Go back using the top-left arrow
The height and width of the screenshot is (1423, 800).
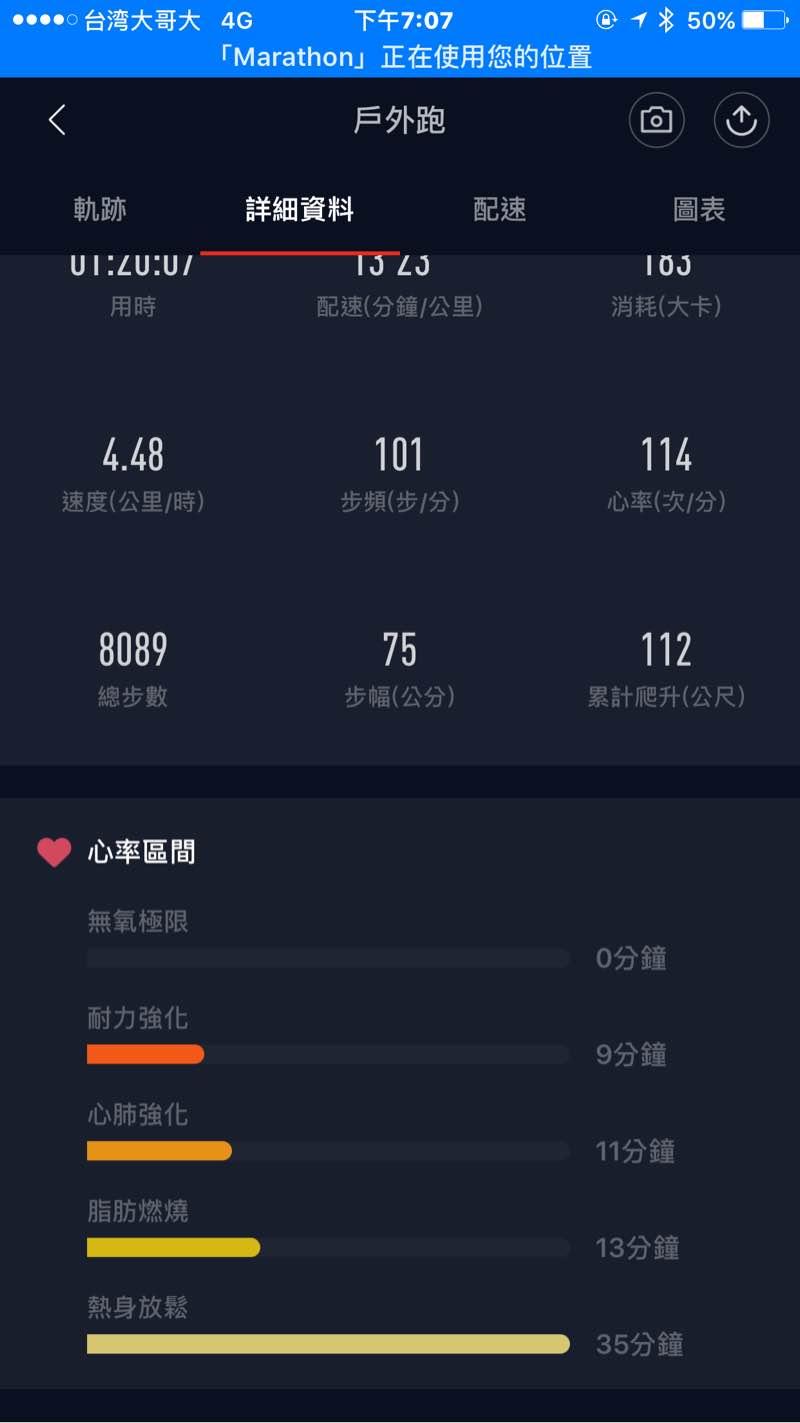(x=57, y=121)
